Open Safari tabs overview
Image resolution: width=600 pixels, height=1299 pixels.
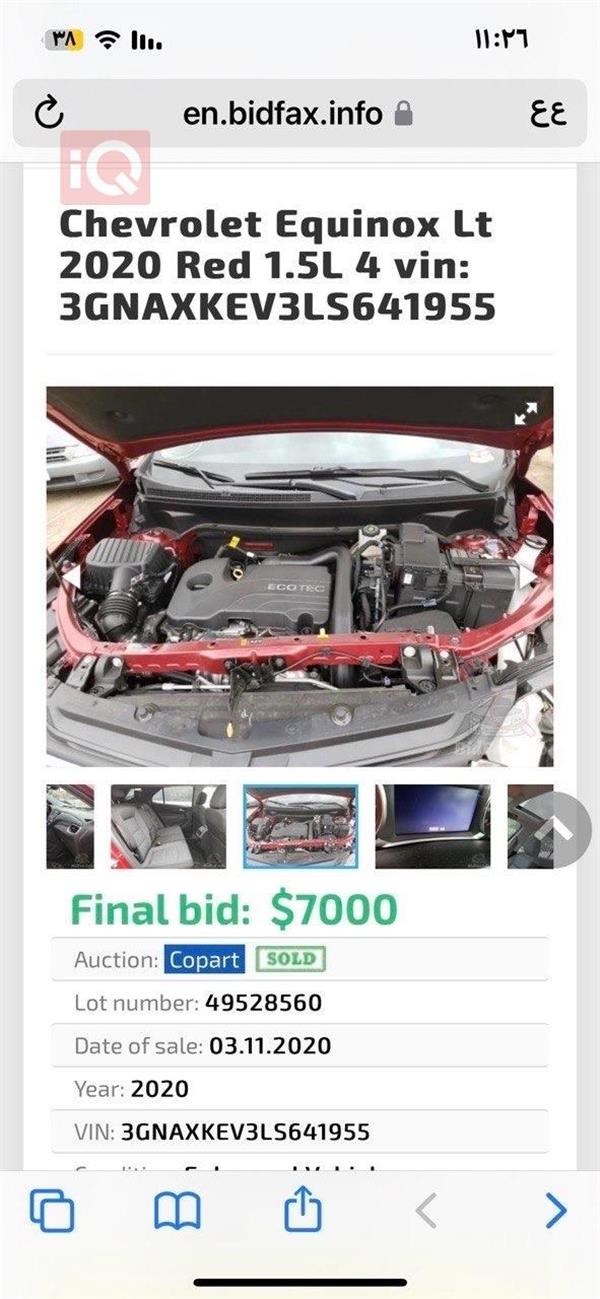tap(52, 1212)
